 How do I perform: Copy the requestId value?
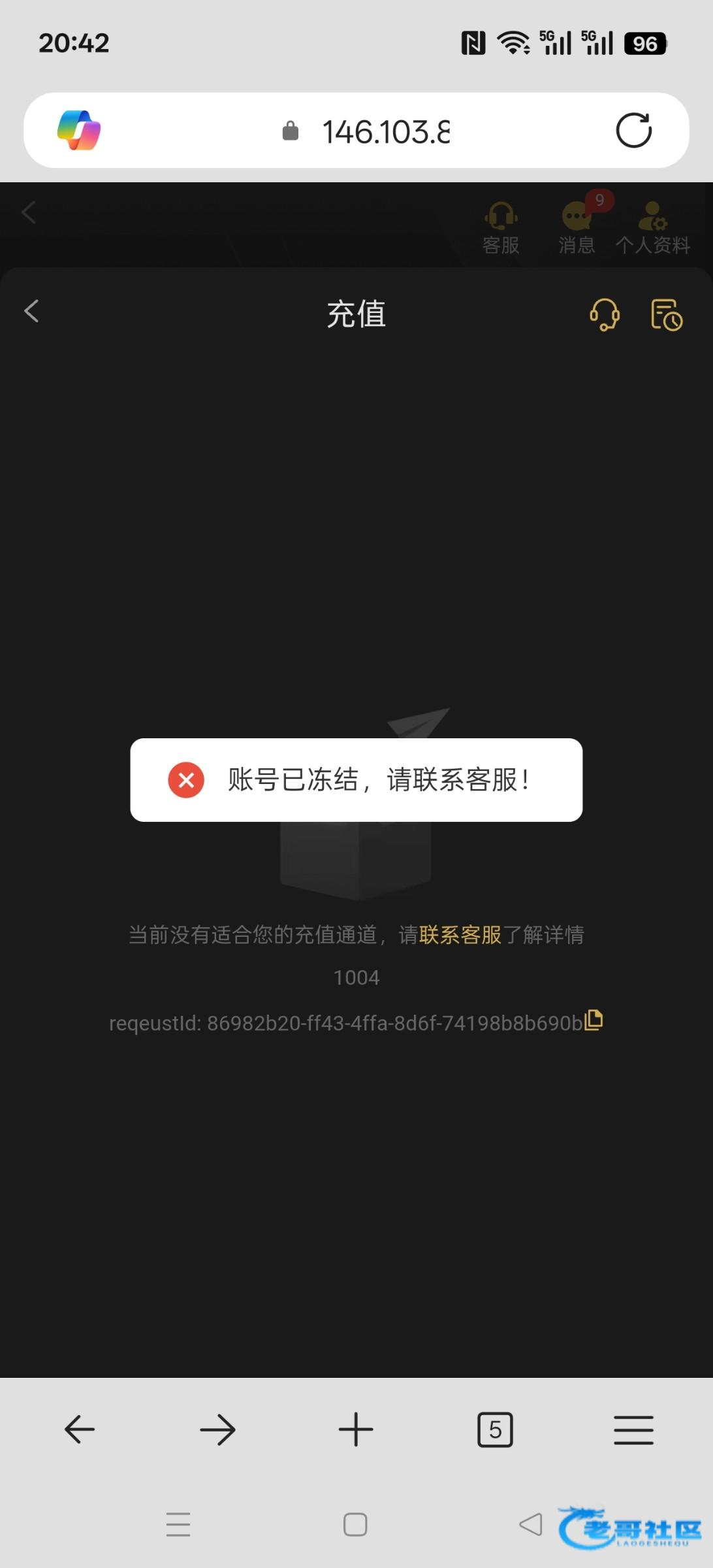coord(594,1021)
